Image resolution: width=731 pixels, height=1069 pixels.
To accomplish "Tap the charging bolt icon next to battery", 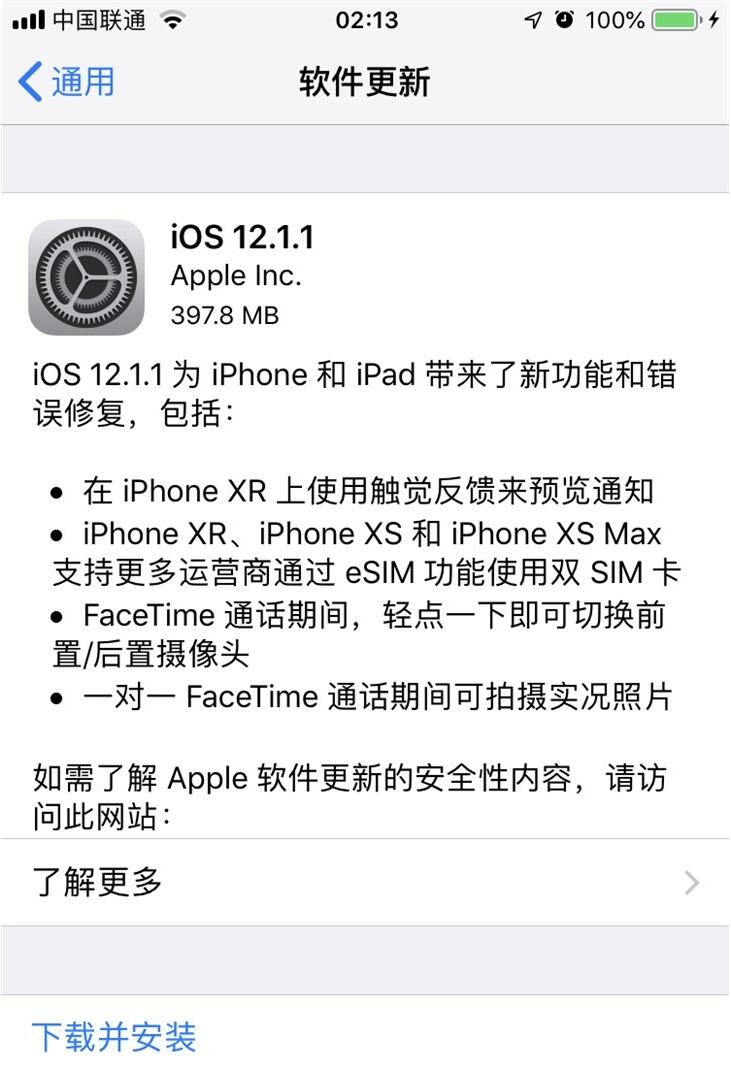I will tap(712, 17).
